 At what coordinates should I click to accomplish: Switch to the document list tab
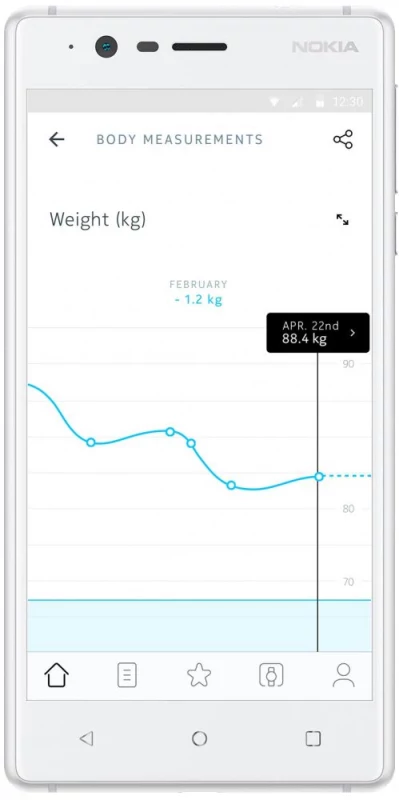pyautogui.click(x=127, y=675)
